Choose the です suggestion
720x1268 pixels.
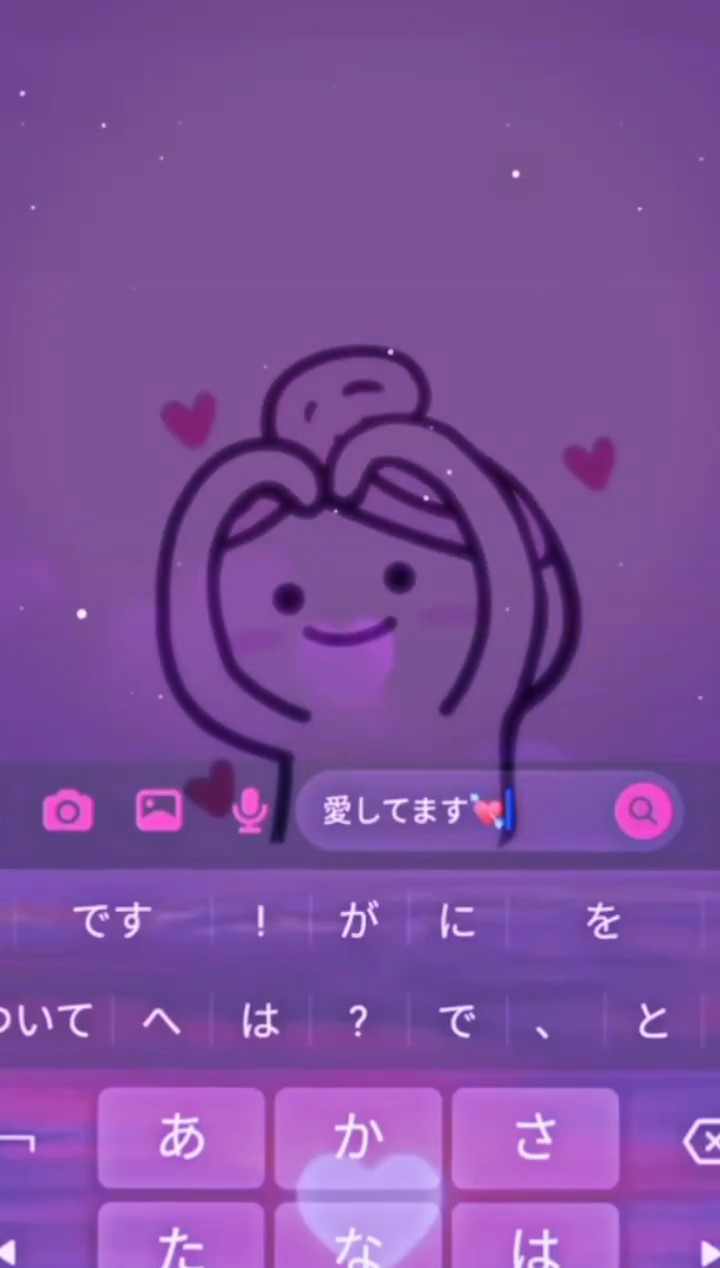tap(112, 920)
